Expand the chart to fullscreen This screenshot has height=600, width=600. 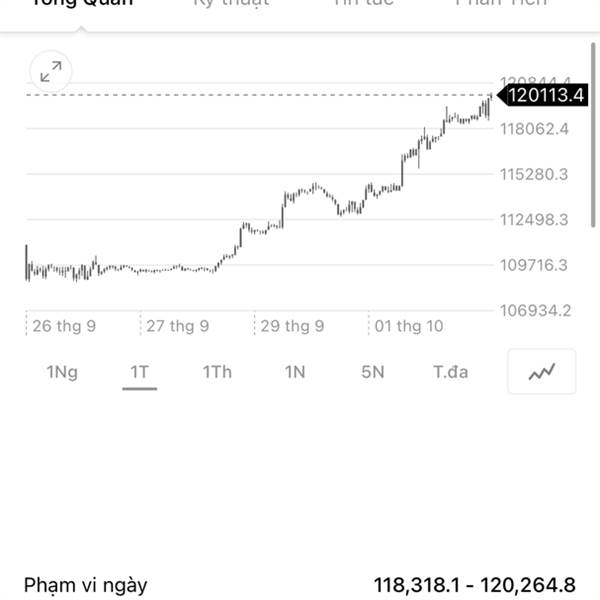point(49,71)
